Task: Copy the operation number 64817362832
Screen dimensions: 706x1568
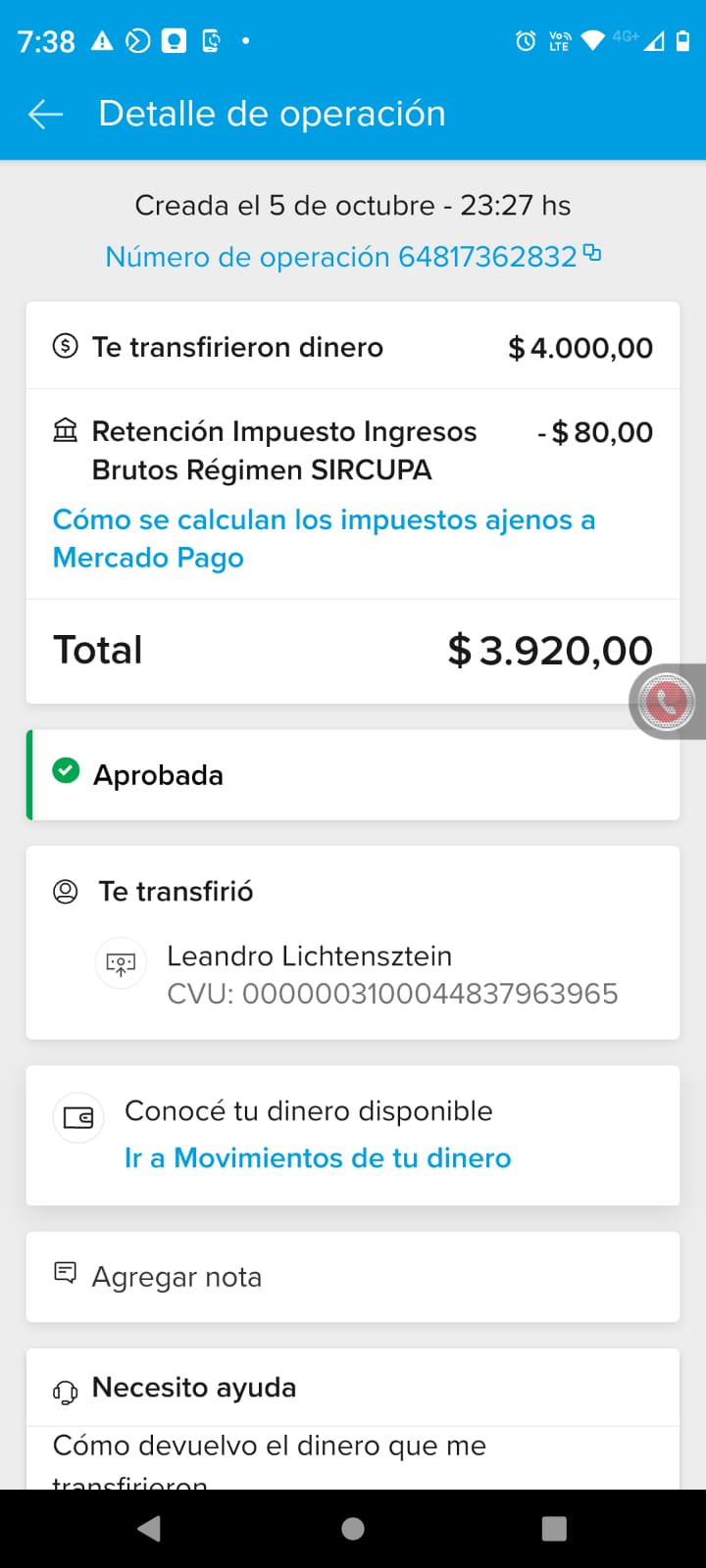Action: [592, 253]
